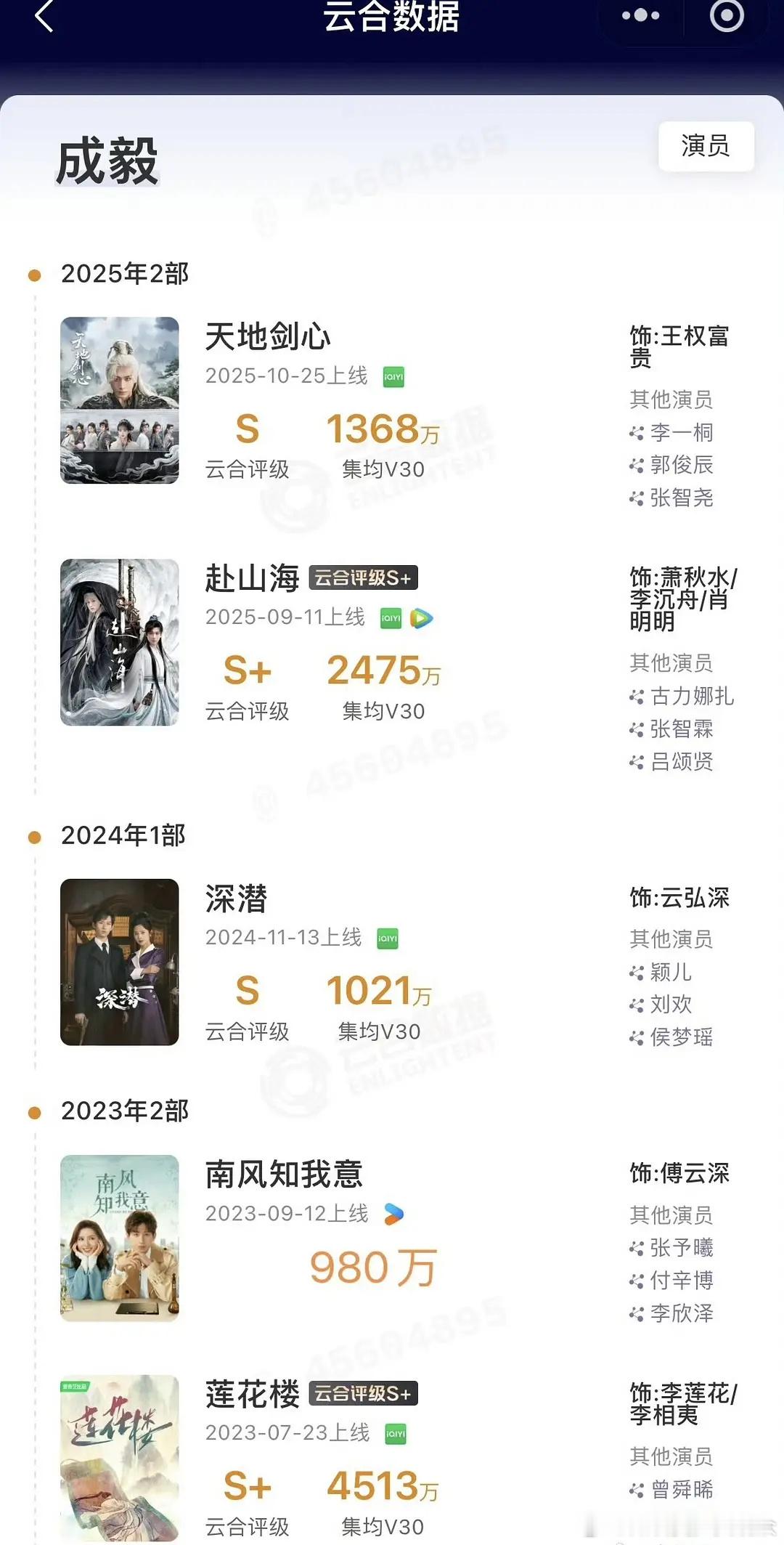Viewport: 784px width, 1545px height.
Task: Click the share icon beside 古力娜扎
Action: (636, 697)
